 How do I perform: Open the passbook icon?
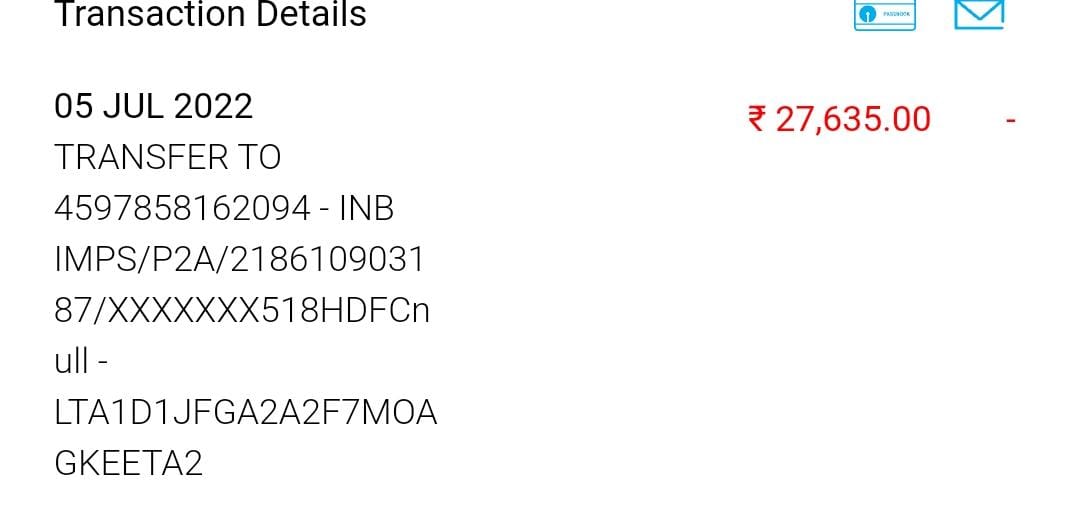click(x=884, y=14)
